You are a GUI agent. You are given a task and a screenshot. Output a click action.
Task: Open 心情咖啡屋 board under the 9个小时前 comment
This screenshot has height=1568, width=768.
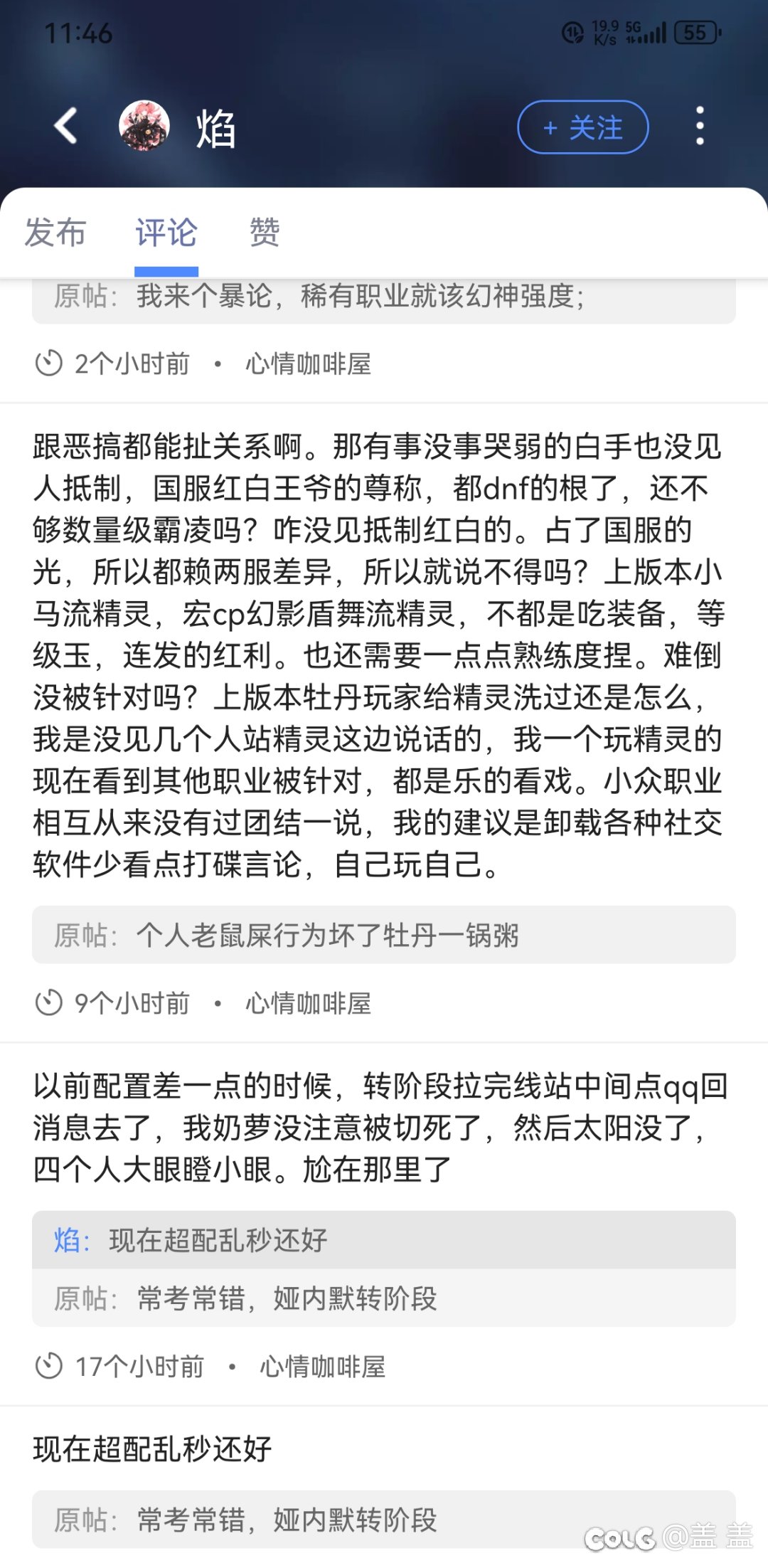pos(308,1003)
